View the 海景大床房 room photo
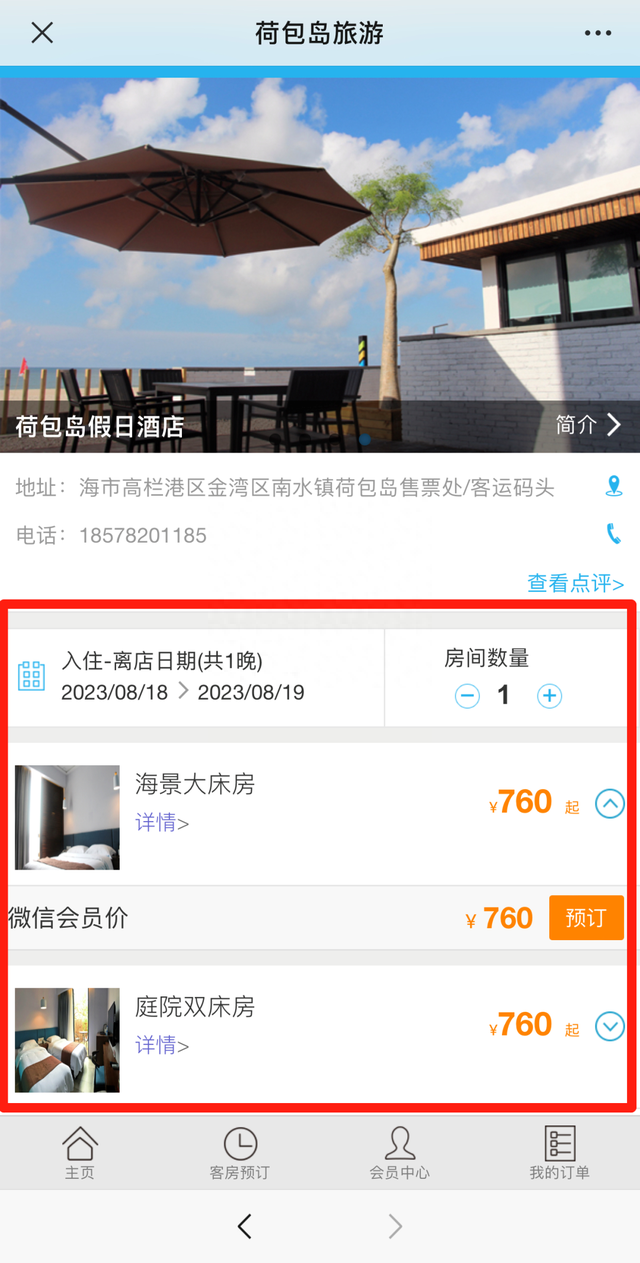Screen dimensions: 640x1263 (x=67, y=817)
